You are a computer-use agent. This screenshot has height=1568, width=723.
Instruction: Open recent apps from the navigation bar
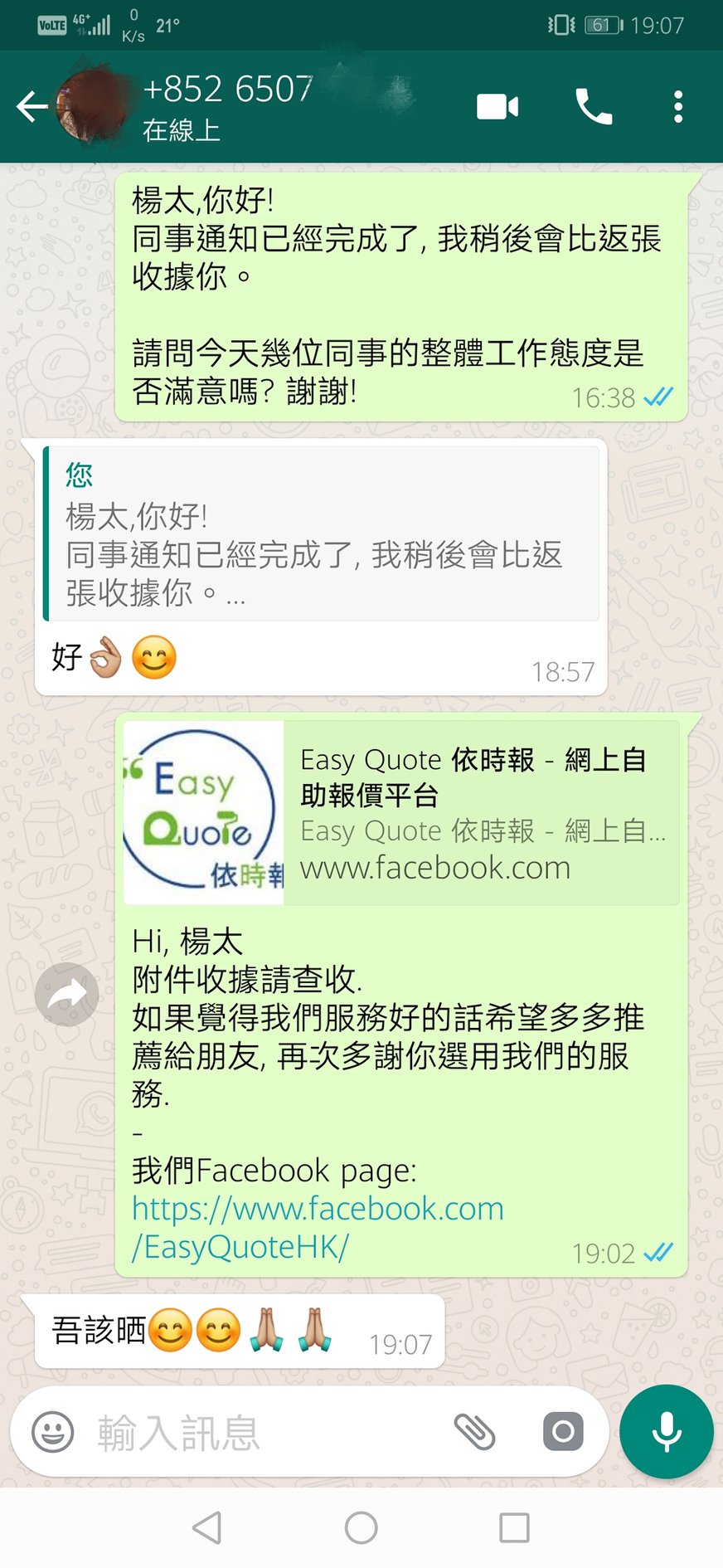pyautogui.click(x=514, y=1527)
